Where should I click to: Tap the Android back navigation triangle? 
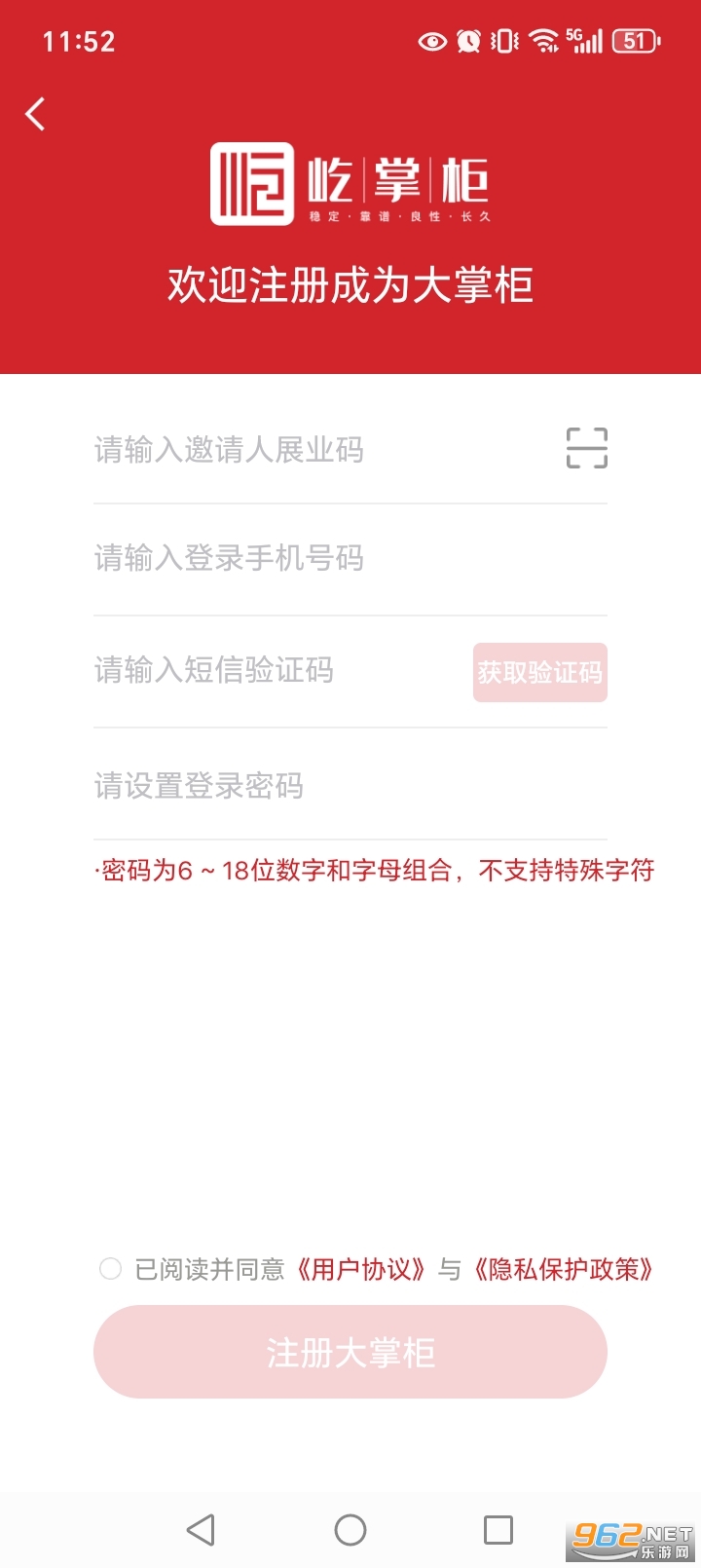[202, 1530]
